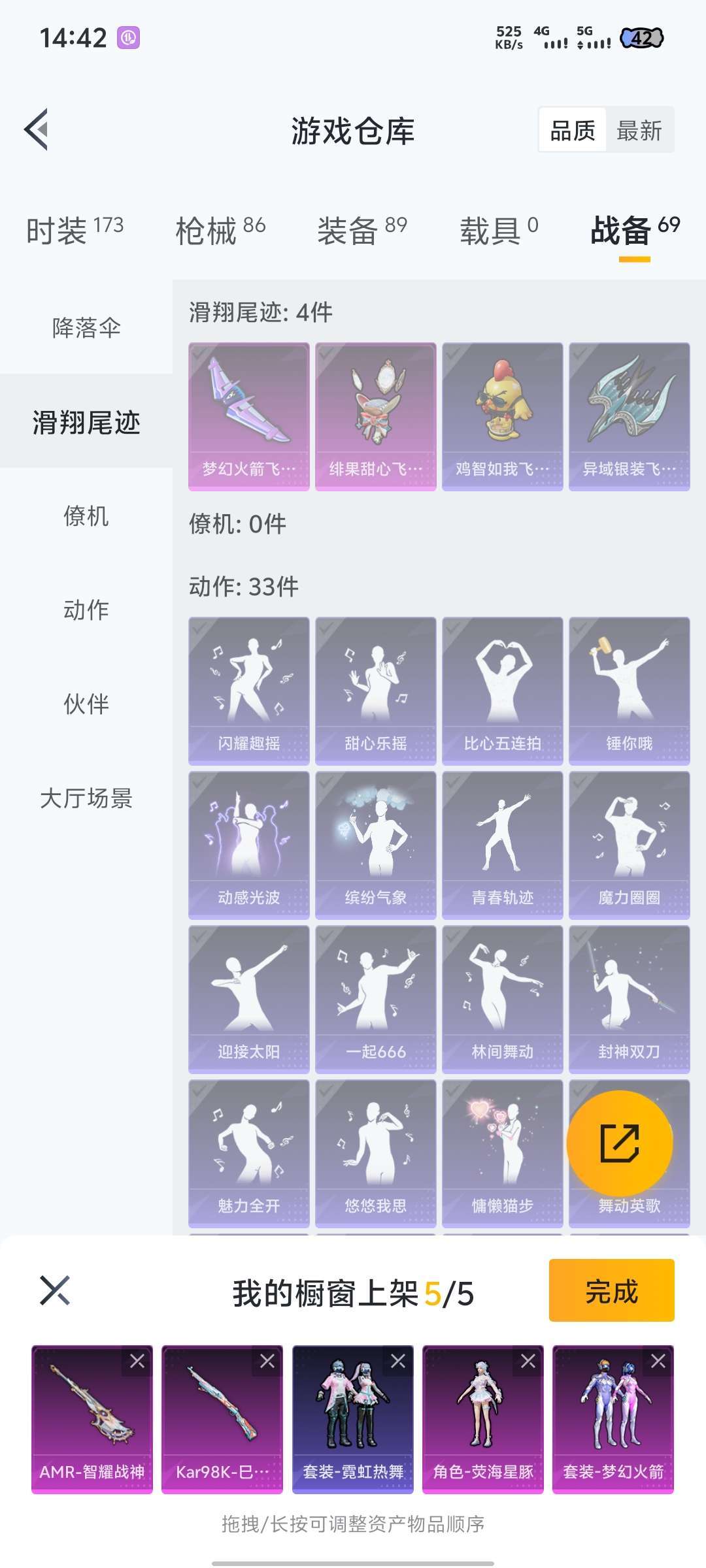Confirm showcase with 完成 button
Image resolution: width=706 pixels, height=1568 pixels.
(611, 1292)
